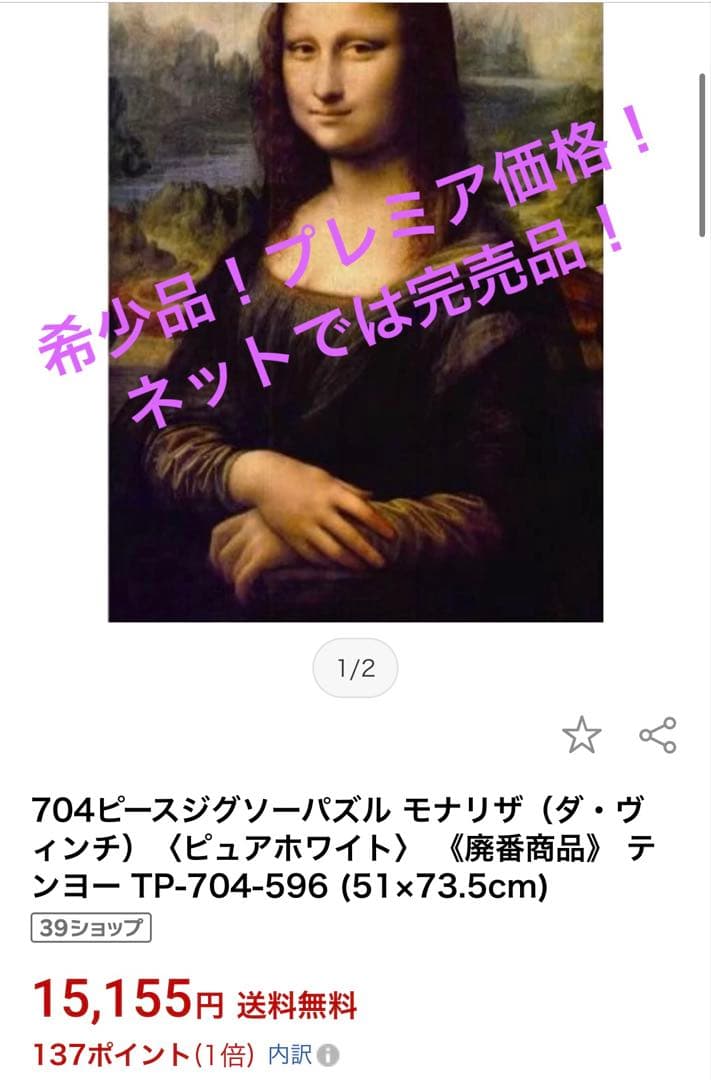Viewport: 711px width, 1080px height.
Task: Tap the 1/2 image page indicator
Action: coord(355,668)
